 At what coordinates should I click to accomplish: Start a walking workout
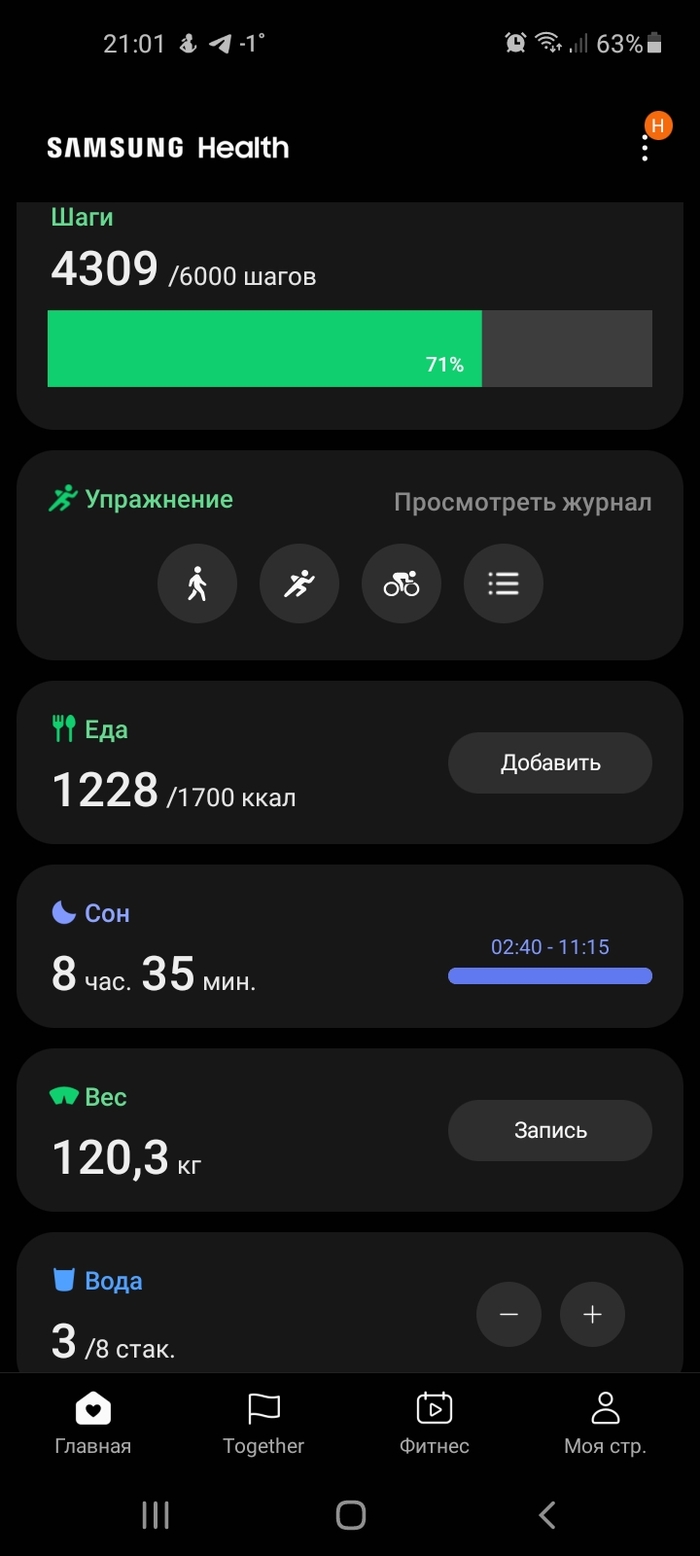click(197, 583)
